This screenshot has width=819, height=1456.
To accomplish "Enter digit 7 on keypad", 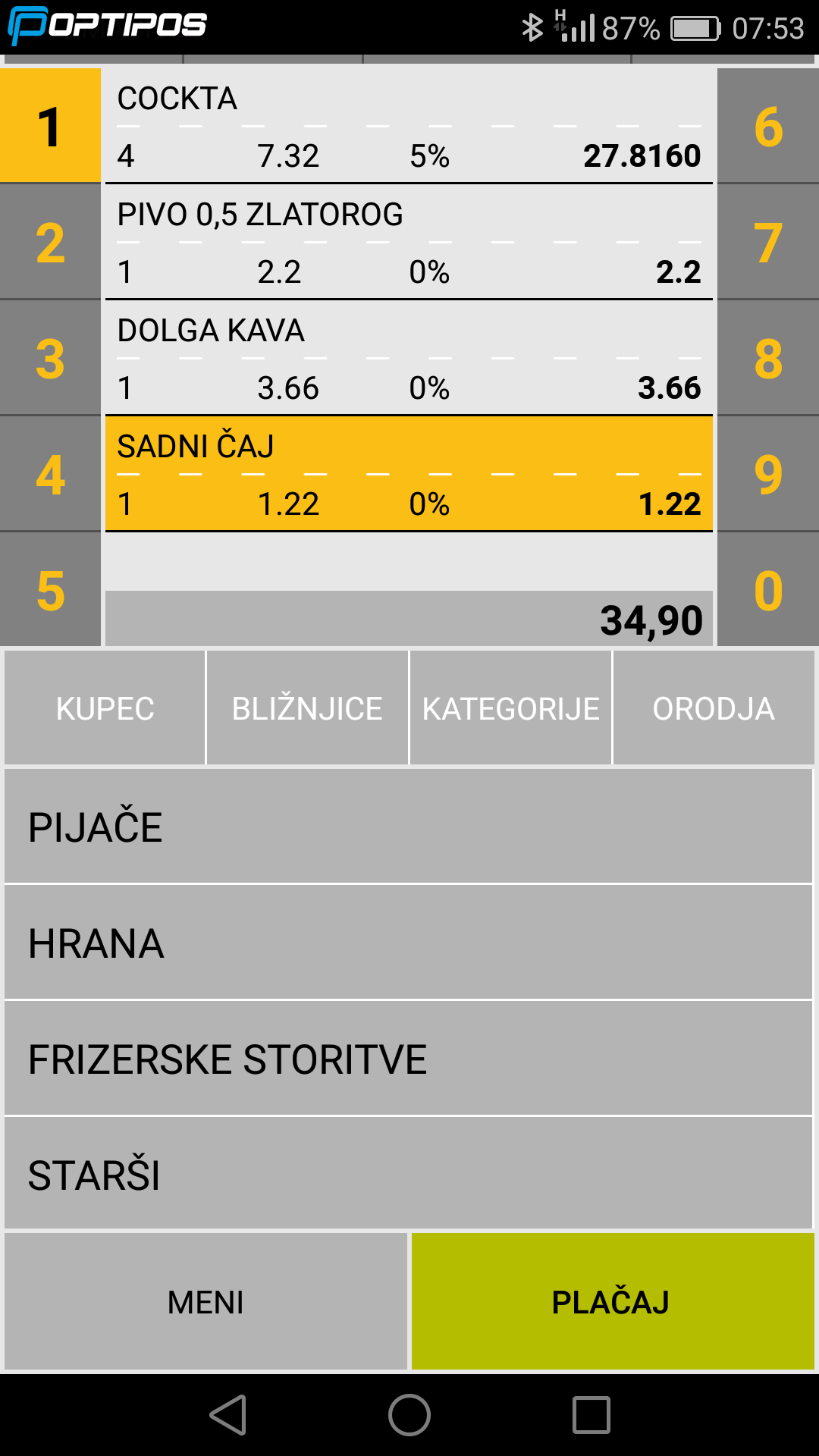I will [x=767, y=243].
